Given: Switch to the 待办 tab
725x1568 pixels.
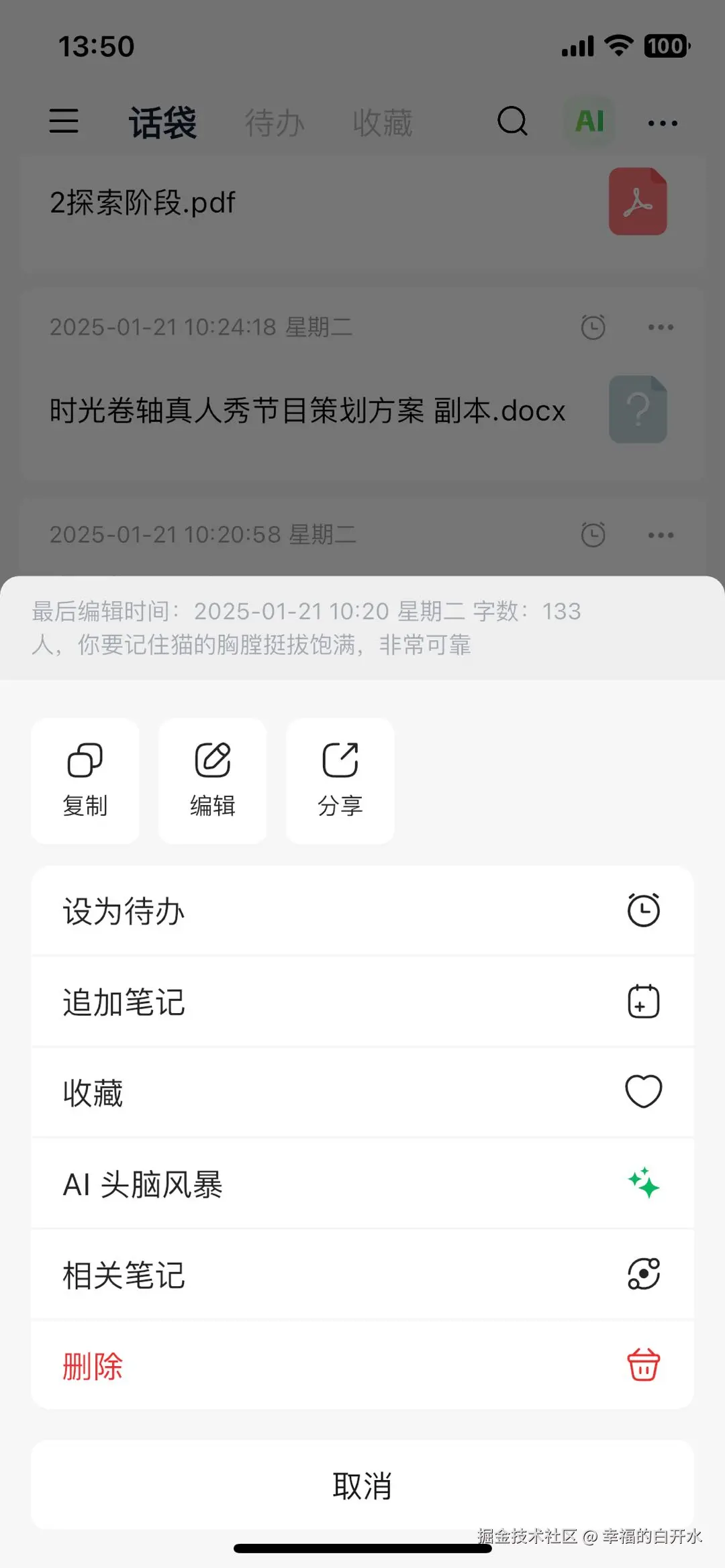Looking at the screenshot, I should 275,123.
